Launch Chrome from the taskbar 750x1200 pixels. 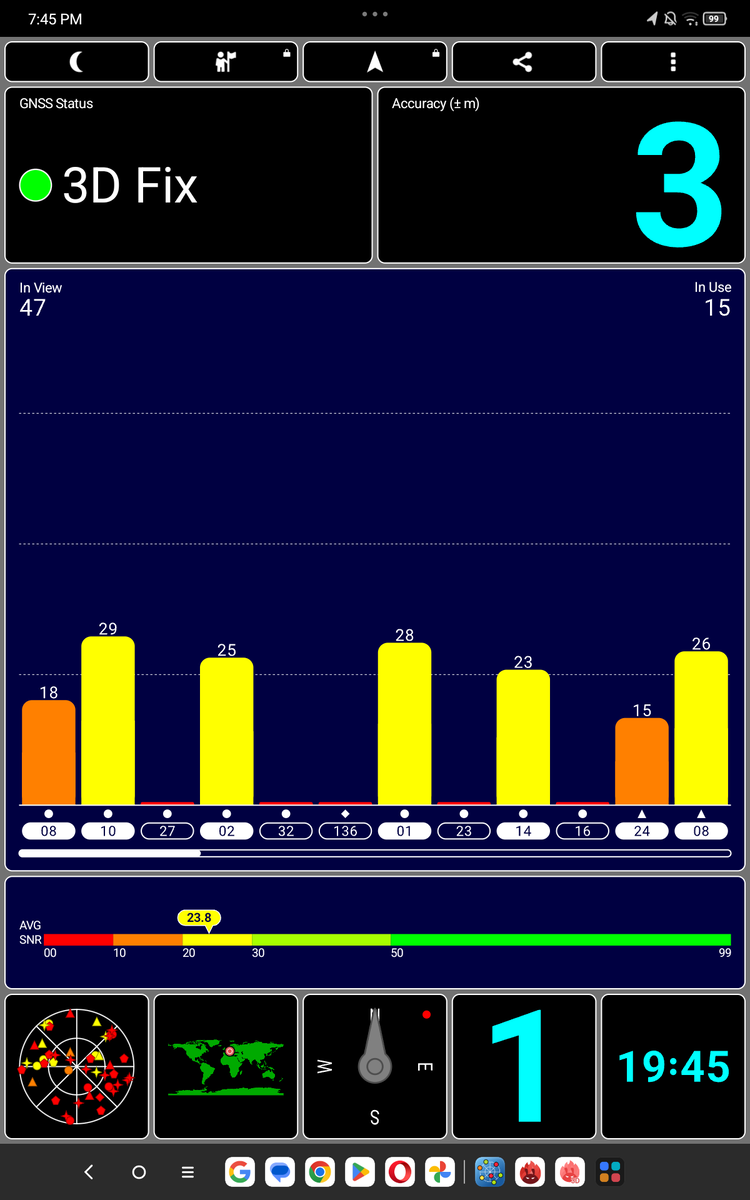(320, 1172)
